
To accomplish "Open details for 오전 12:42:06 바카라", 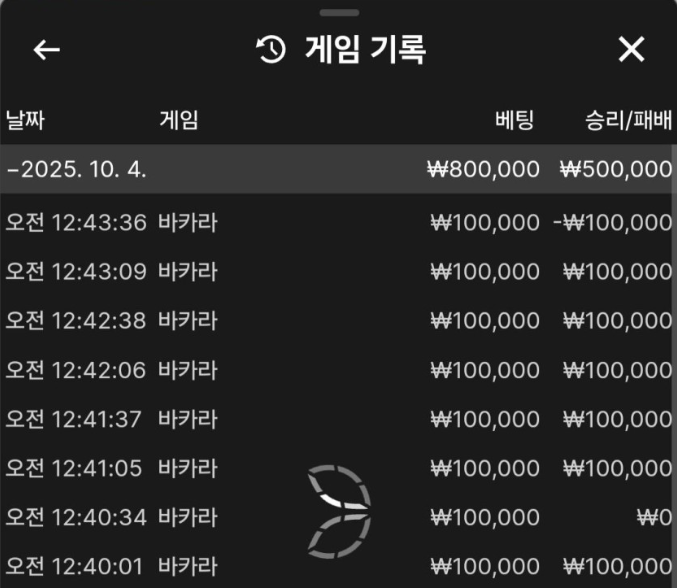I will click(x=338, y=370).
